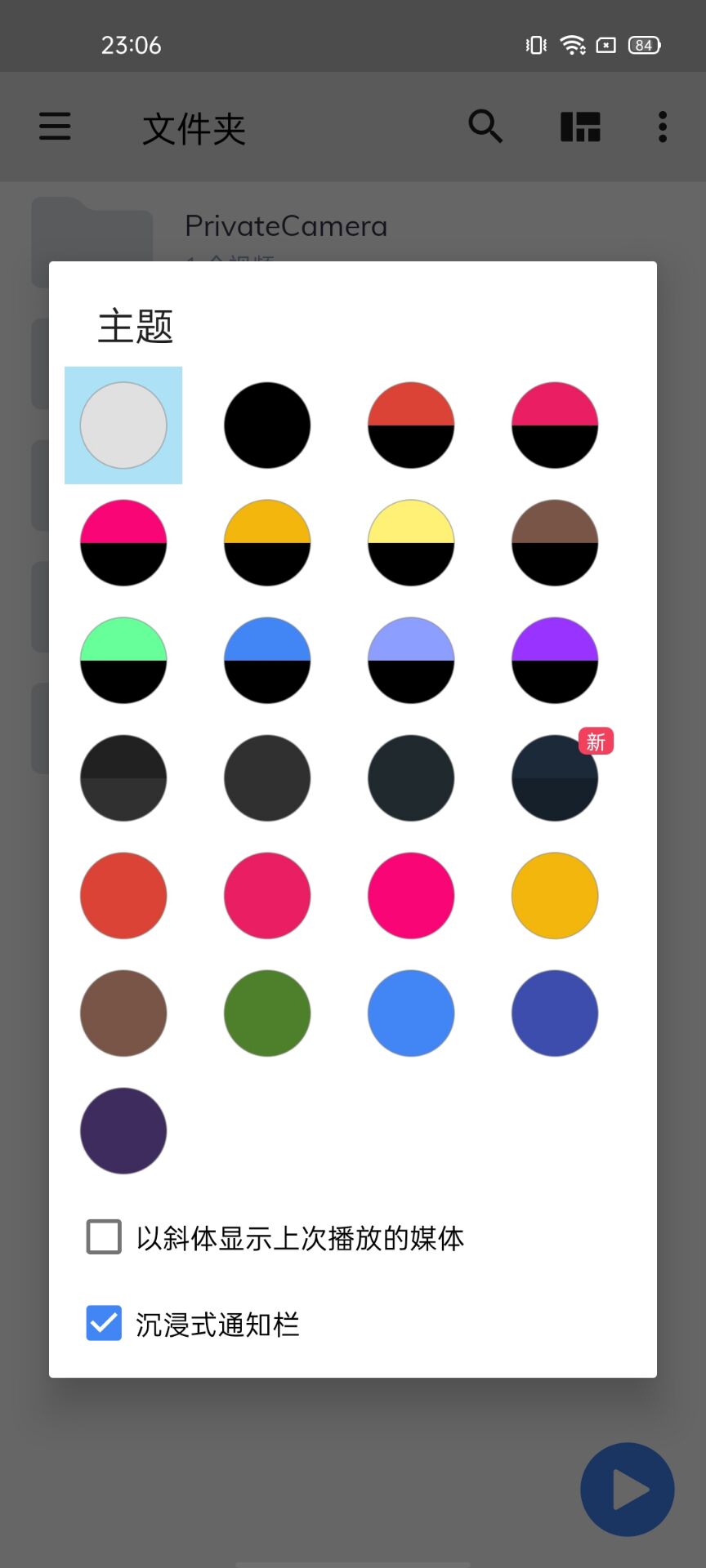Pick the yellow-and-black split theme

[x=411, y=543]
